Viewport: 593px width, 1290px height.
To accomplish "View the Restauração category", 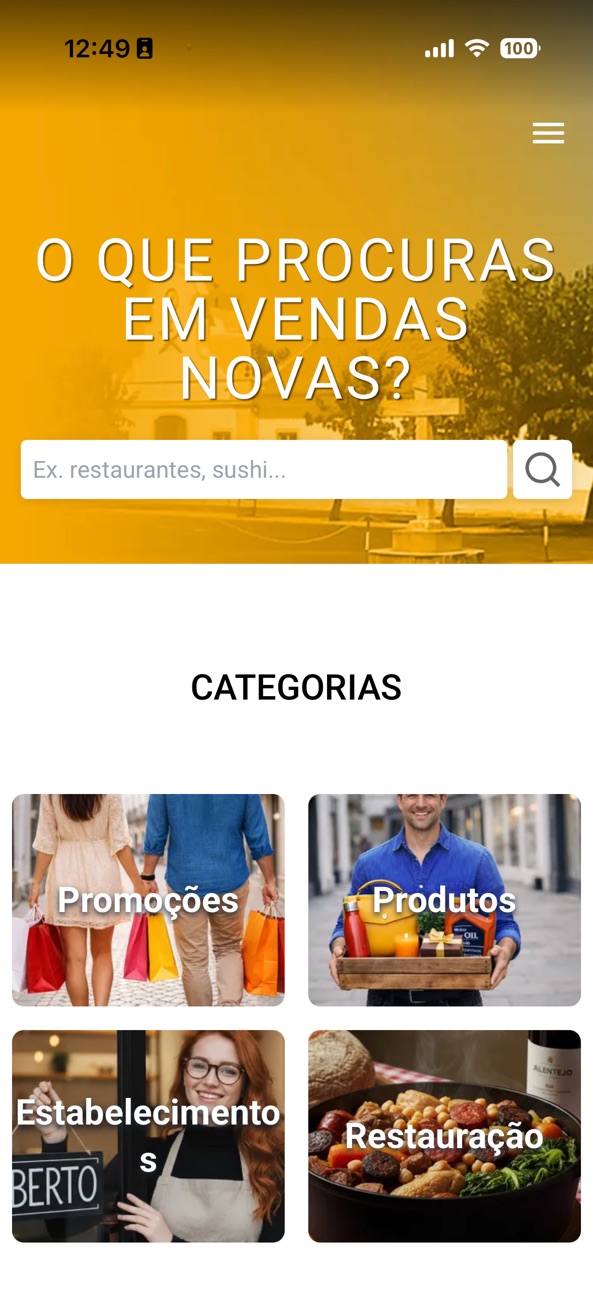I will click(444, 1136).
